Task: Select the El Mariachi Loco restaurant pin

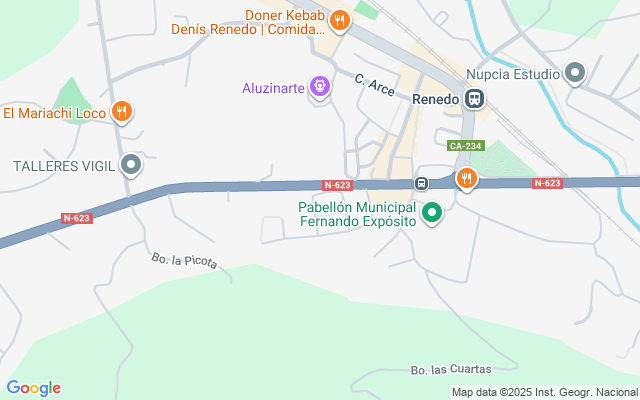Action: pos(121,112)
